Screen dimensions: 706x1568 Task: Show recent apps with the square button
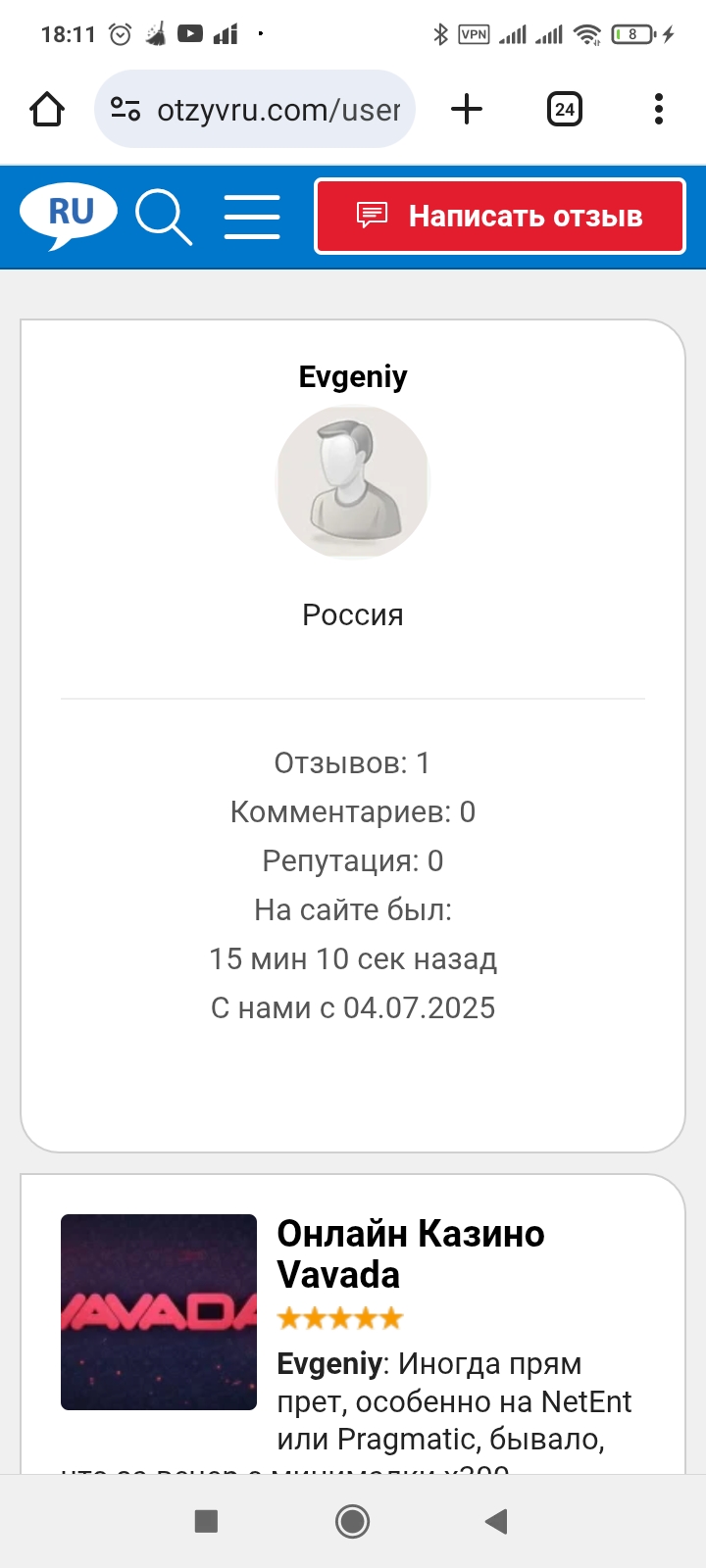[206, 1521]
